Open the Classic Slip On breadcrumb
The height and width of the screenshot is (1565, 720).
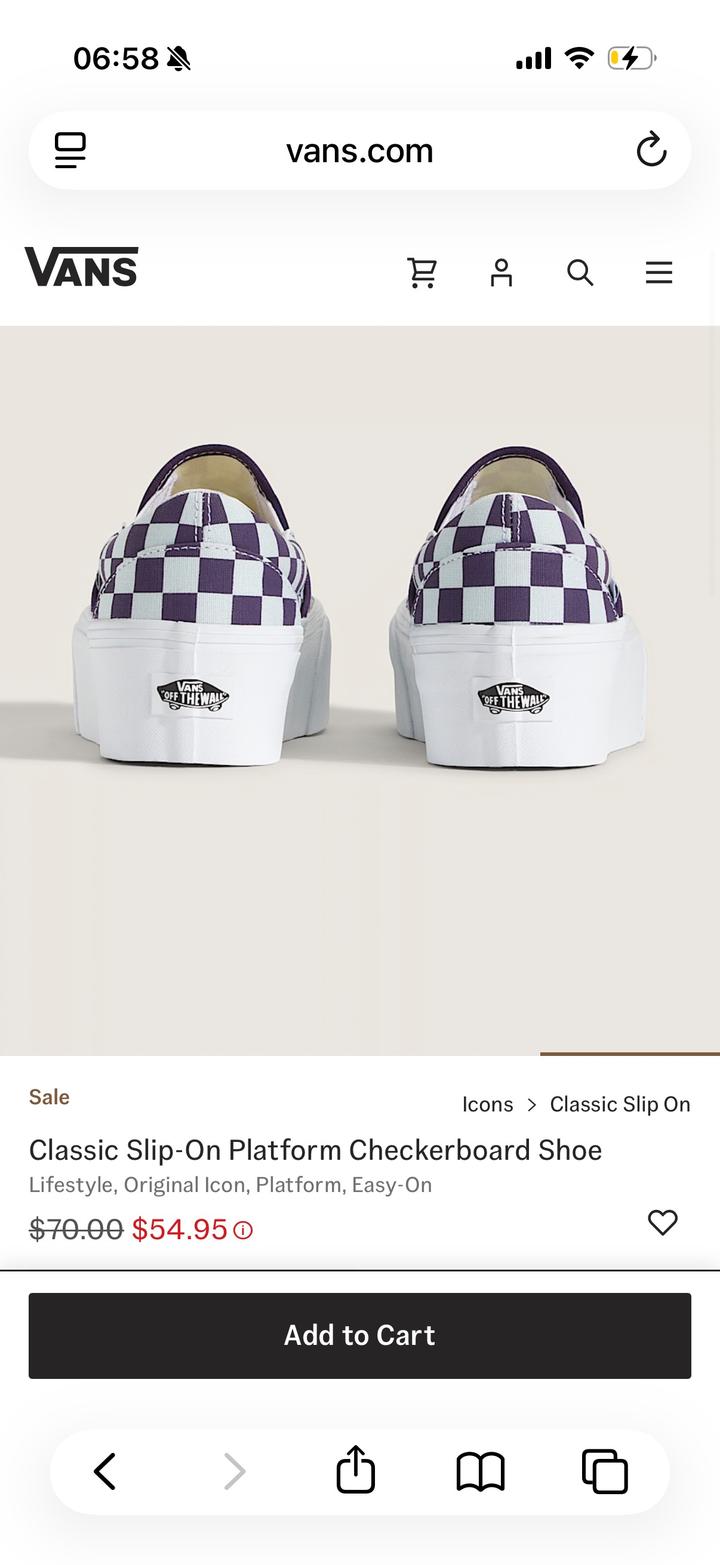click(x=620, y=1104)
